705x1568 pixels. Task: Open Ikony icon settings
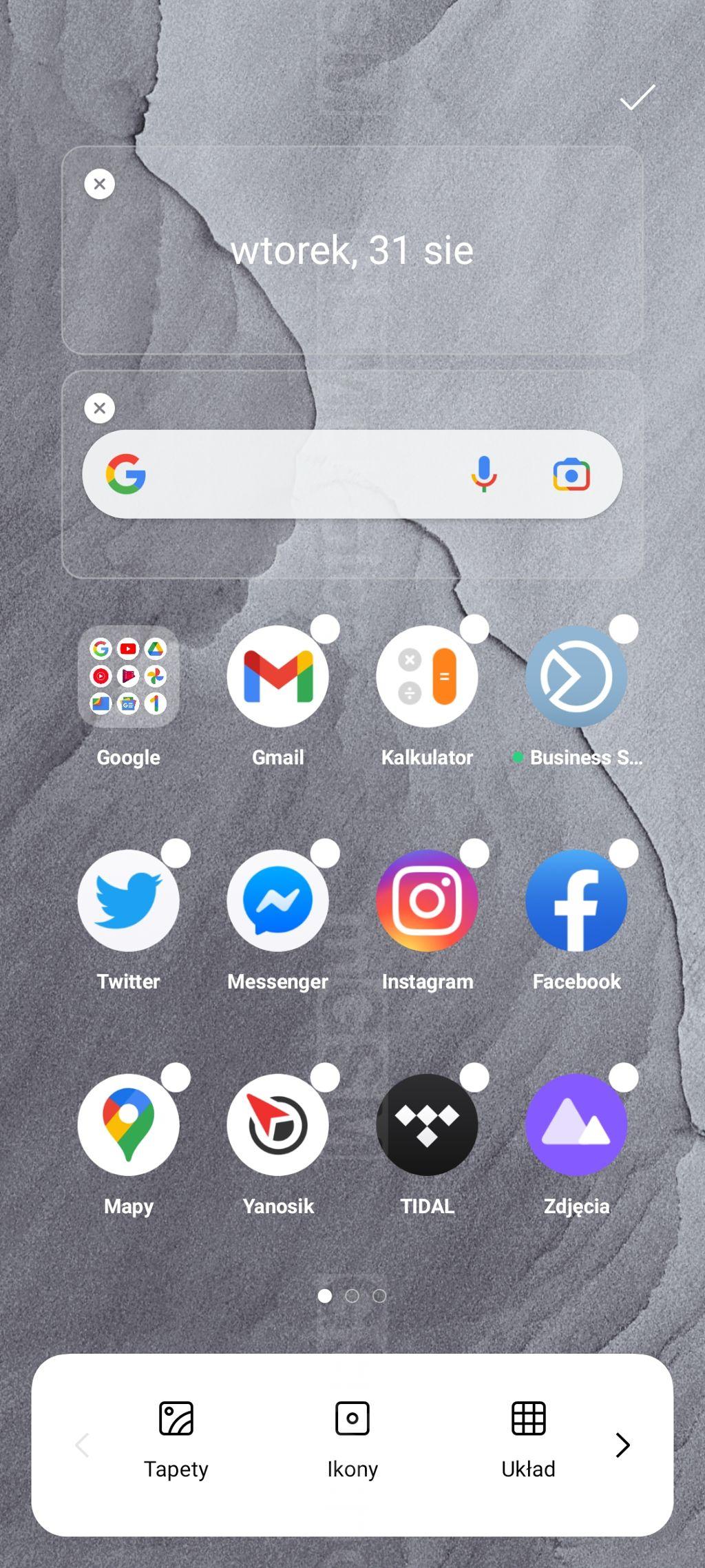[x=352, y=1438]
